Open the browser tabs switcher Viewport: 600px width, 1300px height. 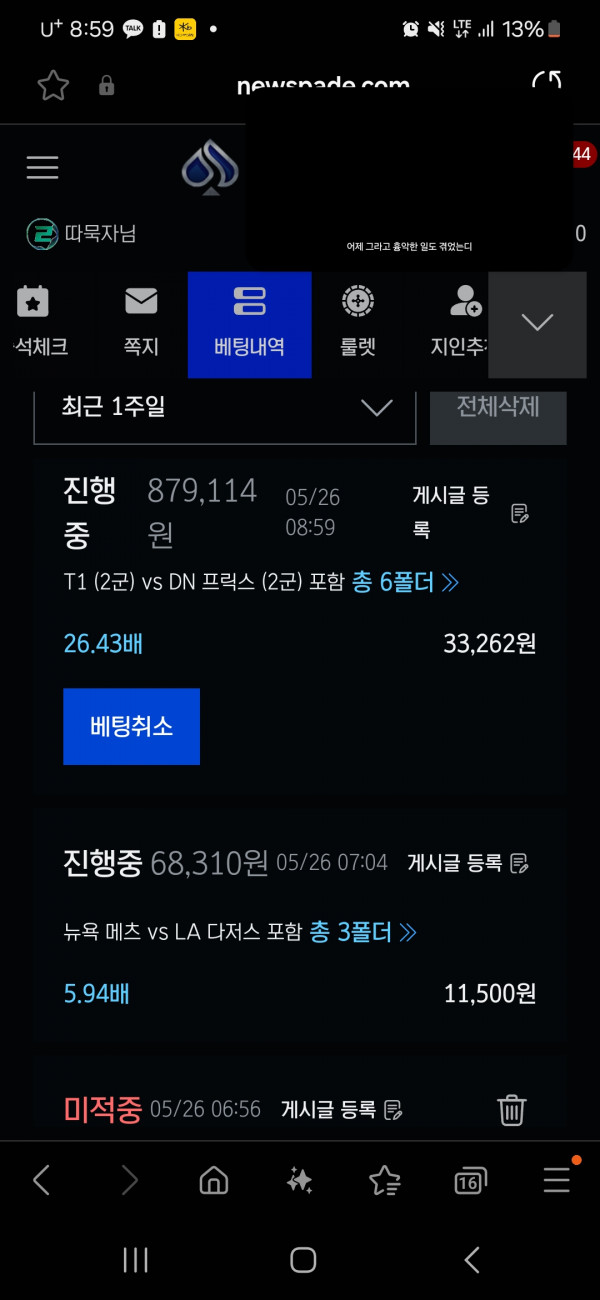pos(469,1181)
